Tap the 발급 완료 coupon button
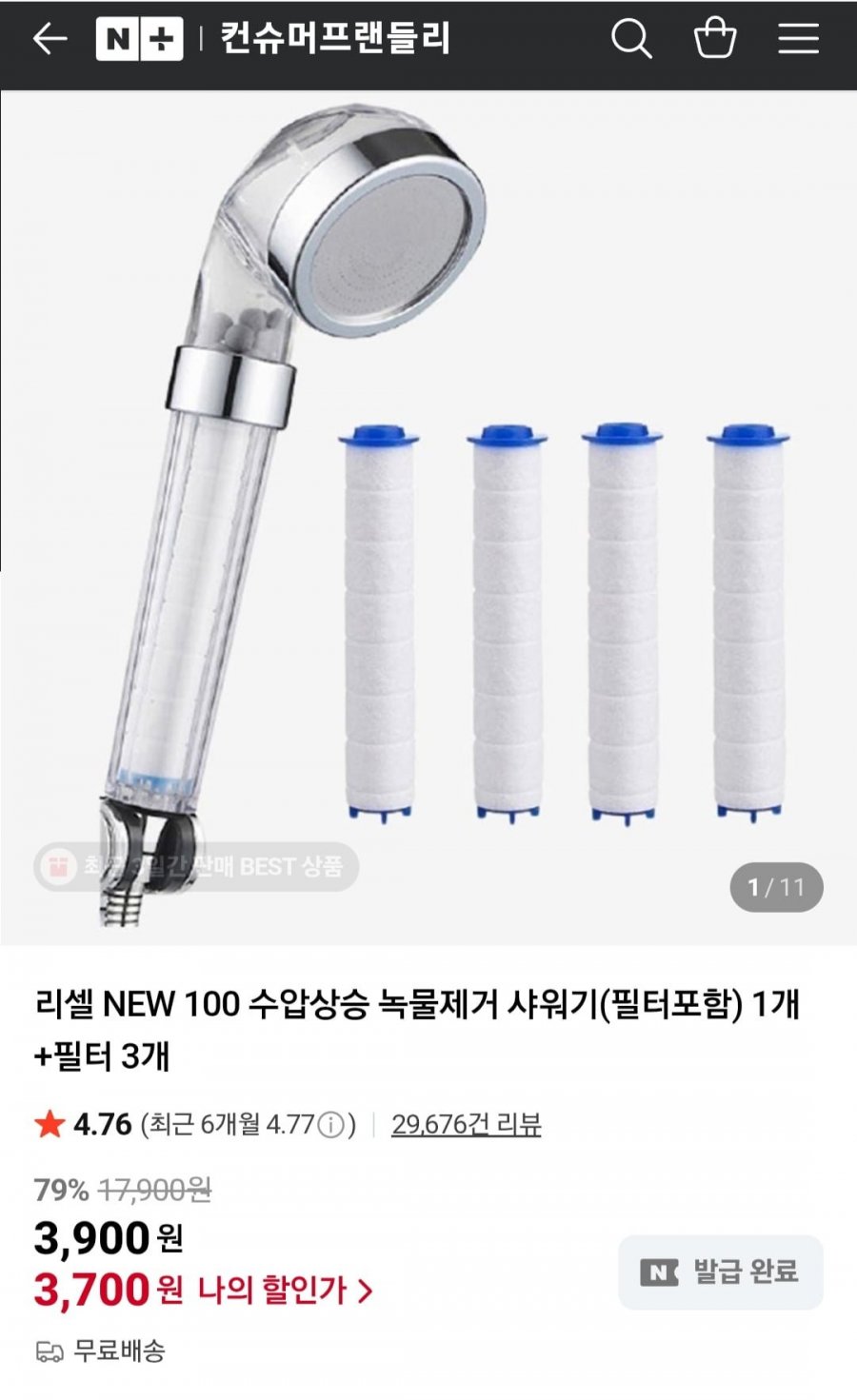The width and height of the screenshot is (857, 1400). [721, 1272]
